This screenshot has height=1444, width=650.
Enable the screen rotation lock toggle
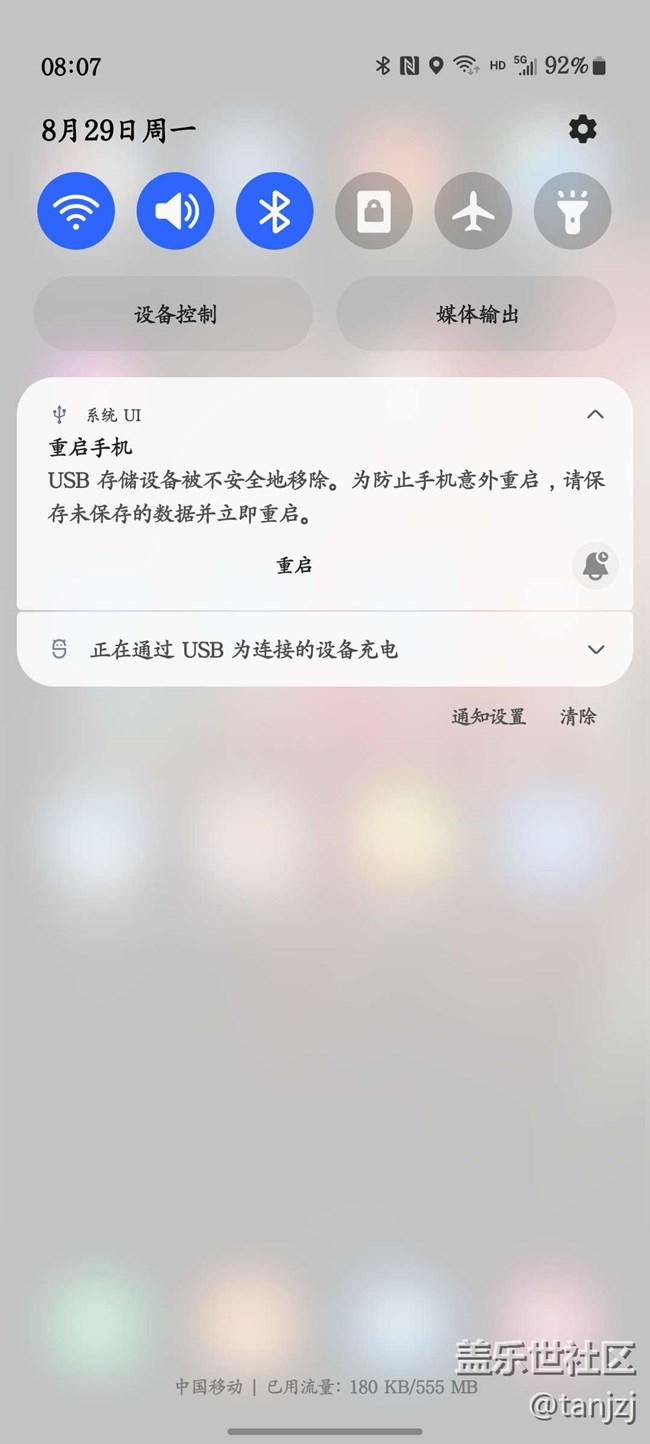374,211
